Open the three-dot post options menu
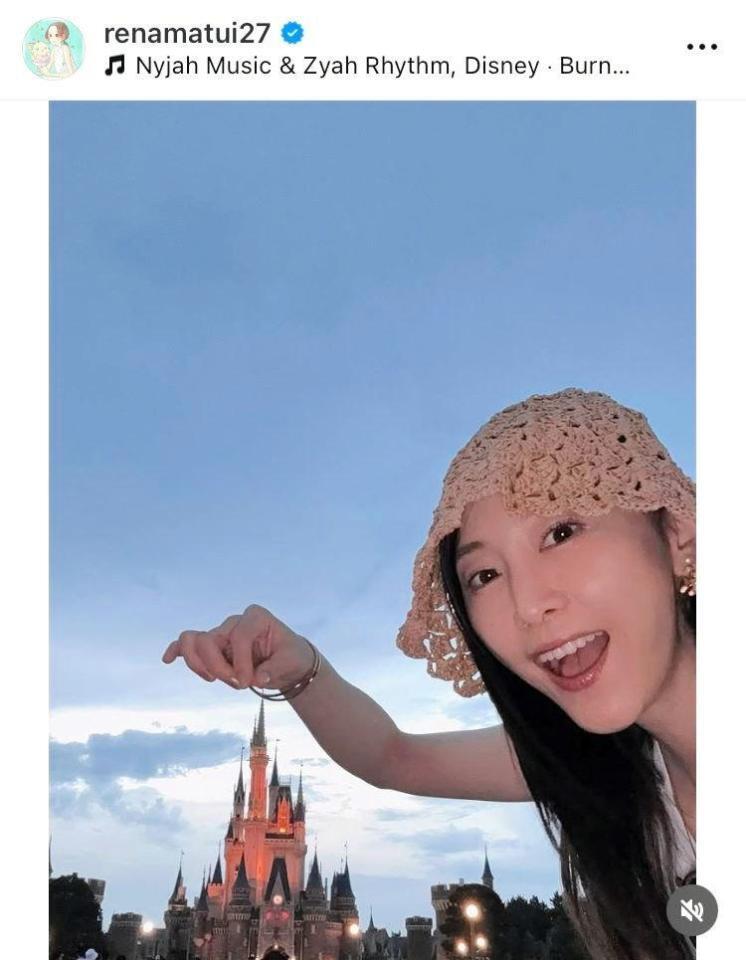The image size is (746, 960). [702, 47]
